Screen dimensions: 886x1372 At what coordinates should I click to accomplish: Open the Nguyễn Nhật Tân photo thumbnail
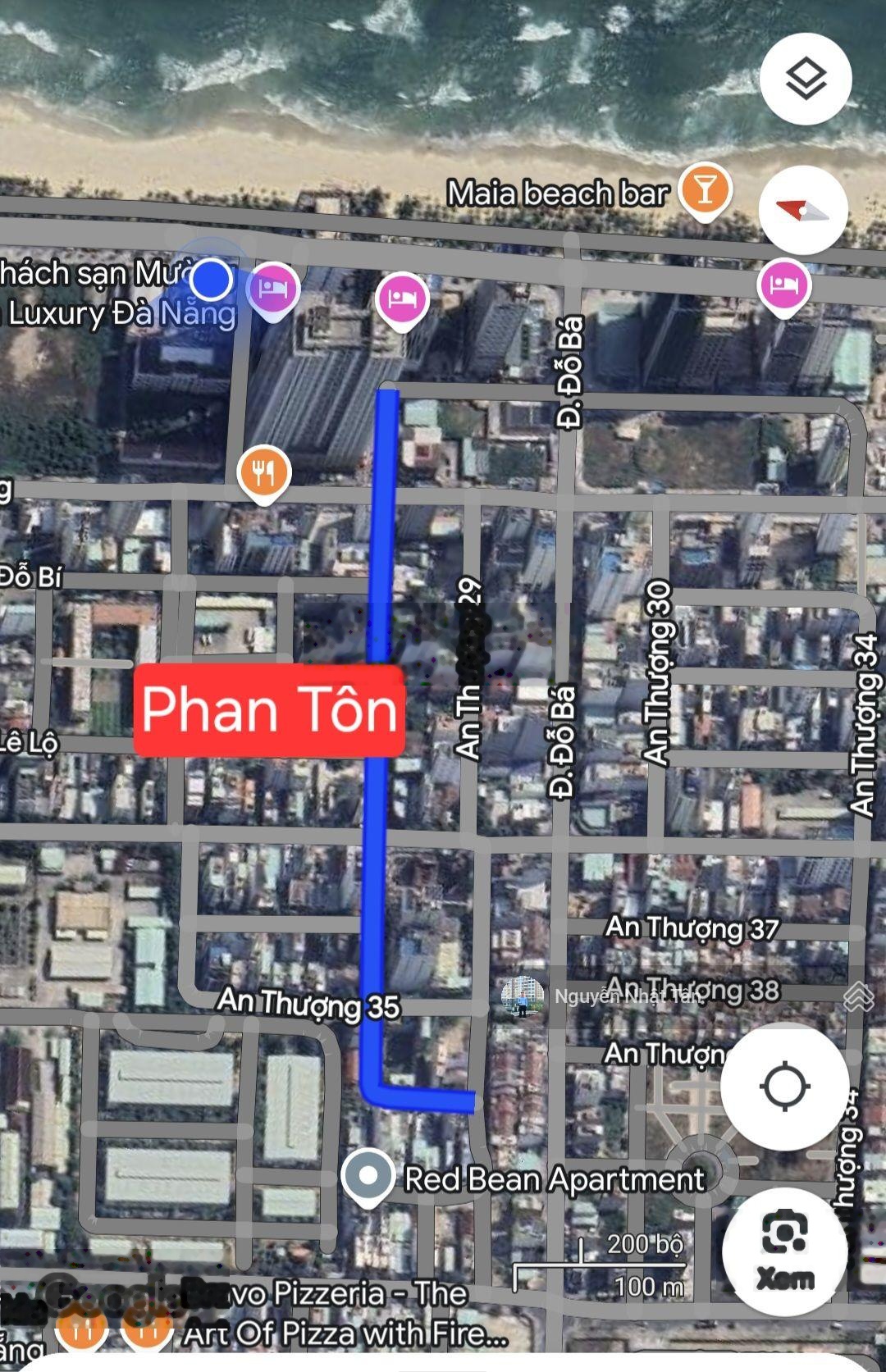point(522,996)
